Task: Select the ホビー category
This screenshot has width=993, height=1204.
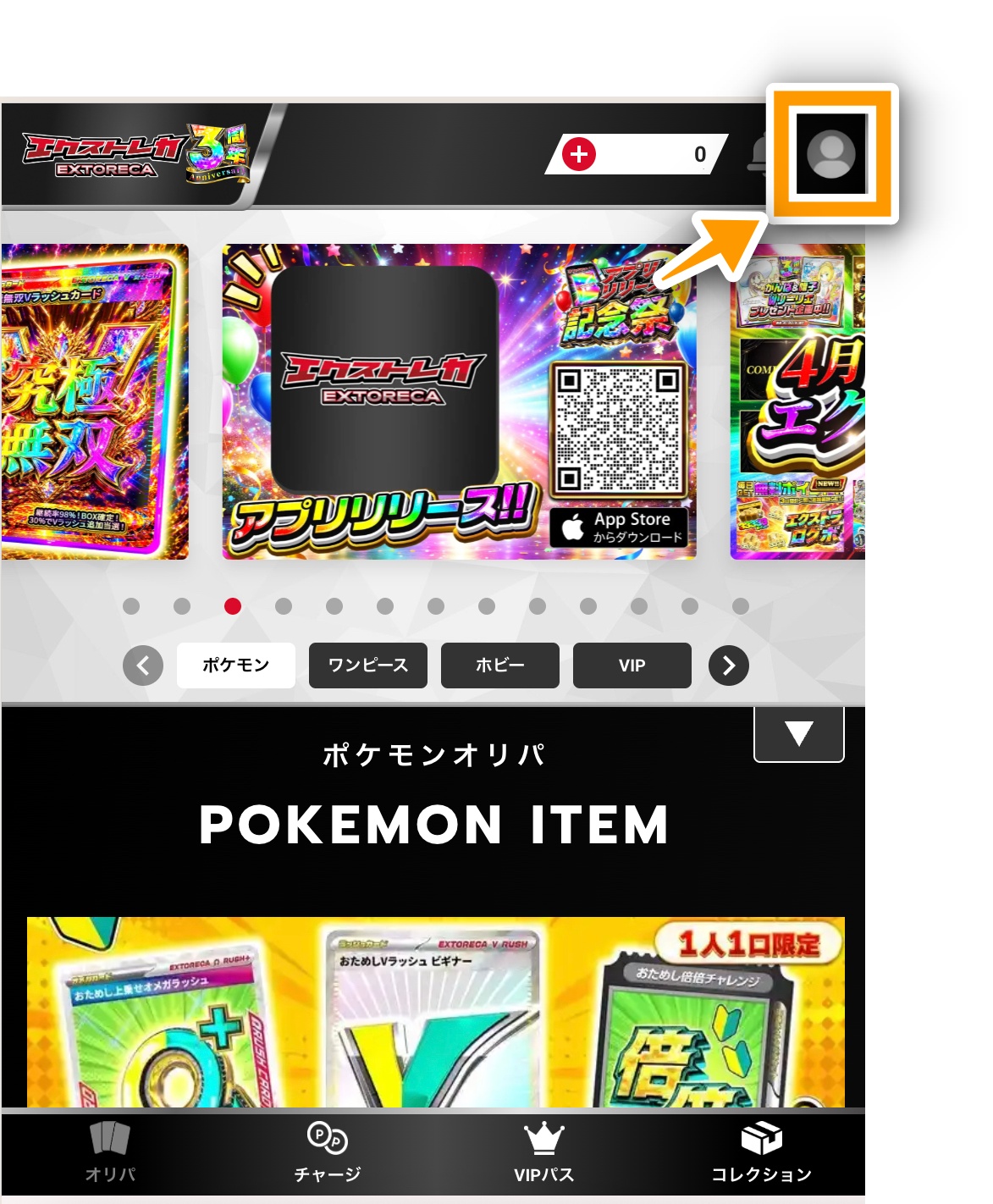Action: 499,666
